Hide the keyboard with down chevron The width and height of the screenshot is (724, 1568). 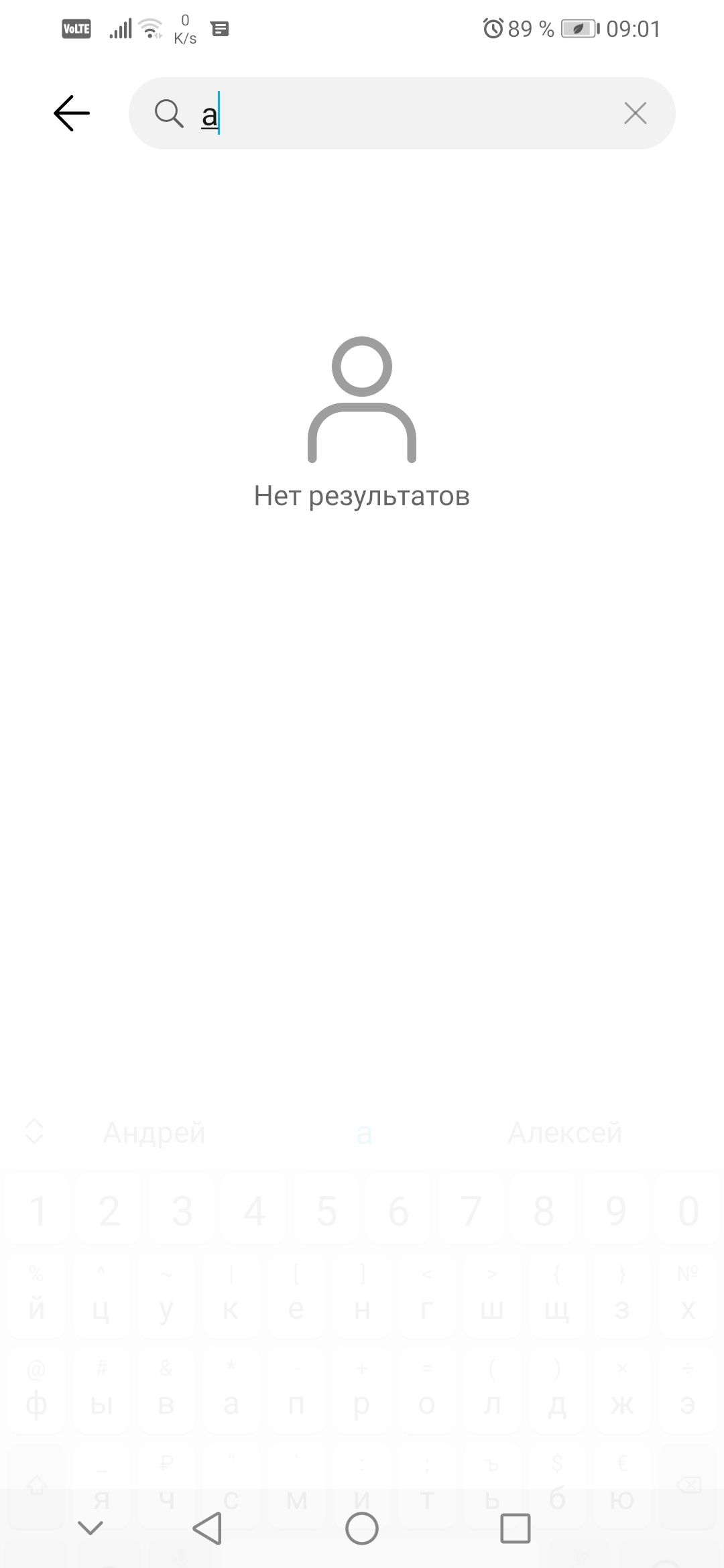[x=90, y=1528]
